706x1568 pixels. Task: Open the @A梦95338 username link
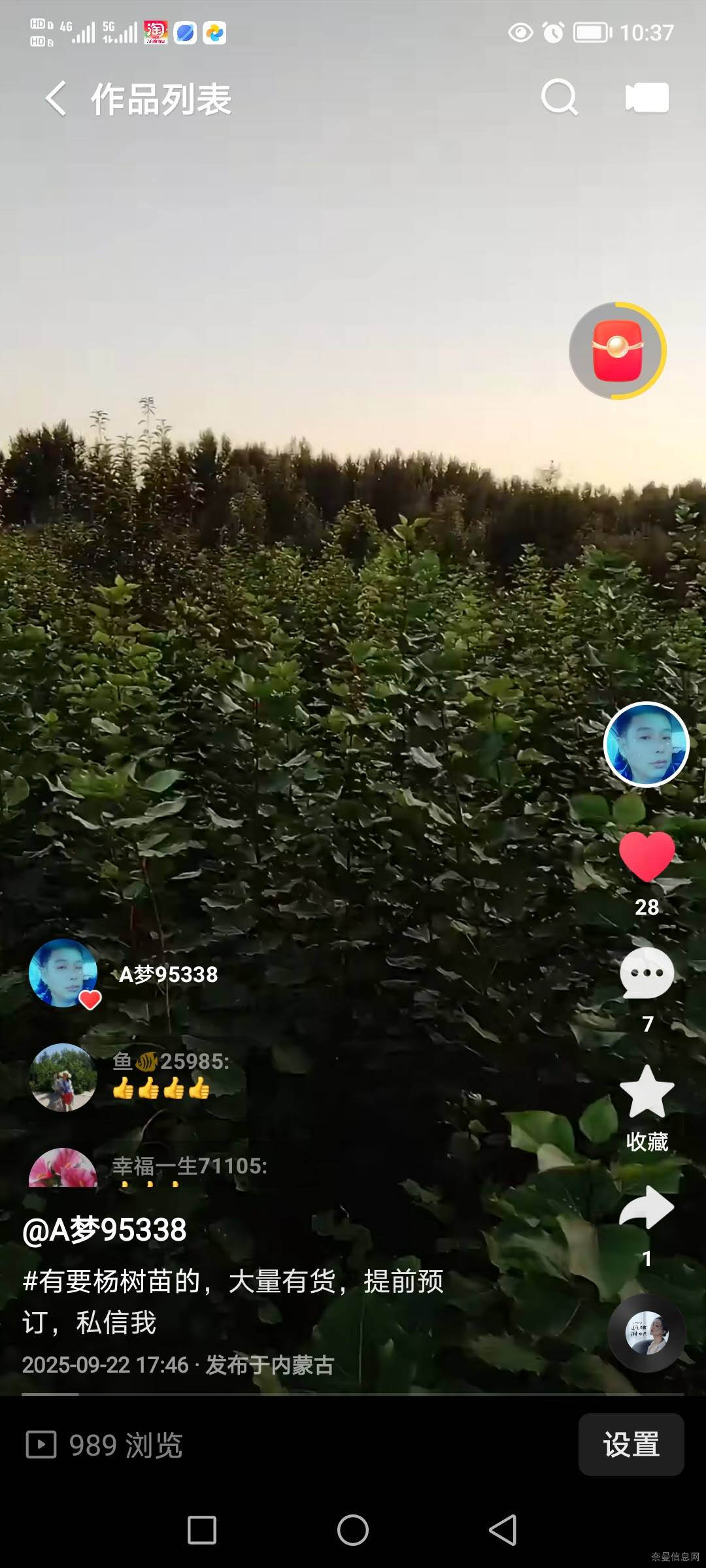(x=105, y=1230)
